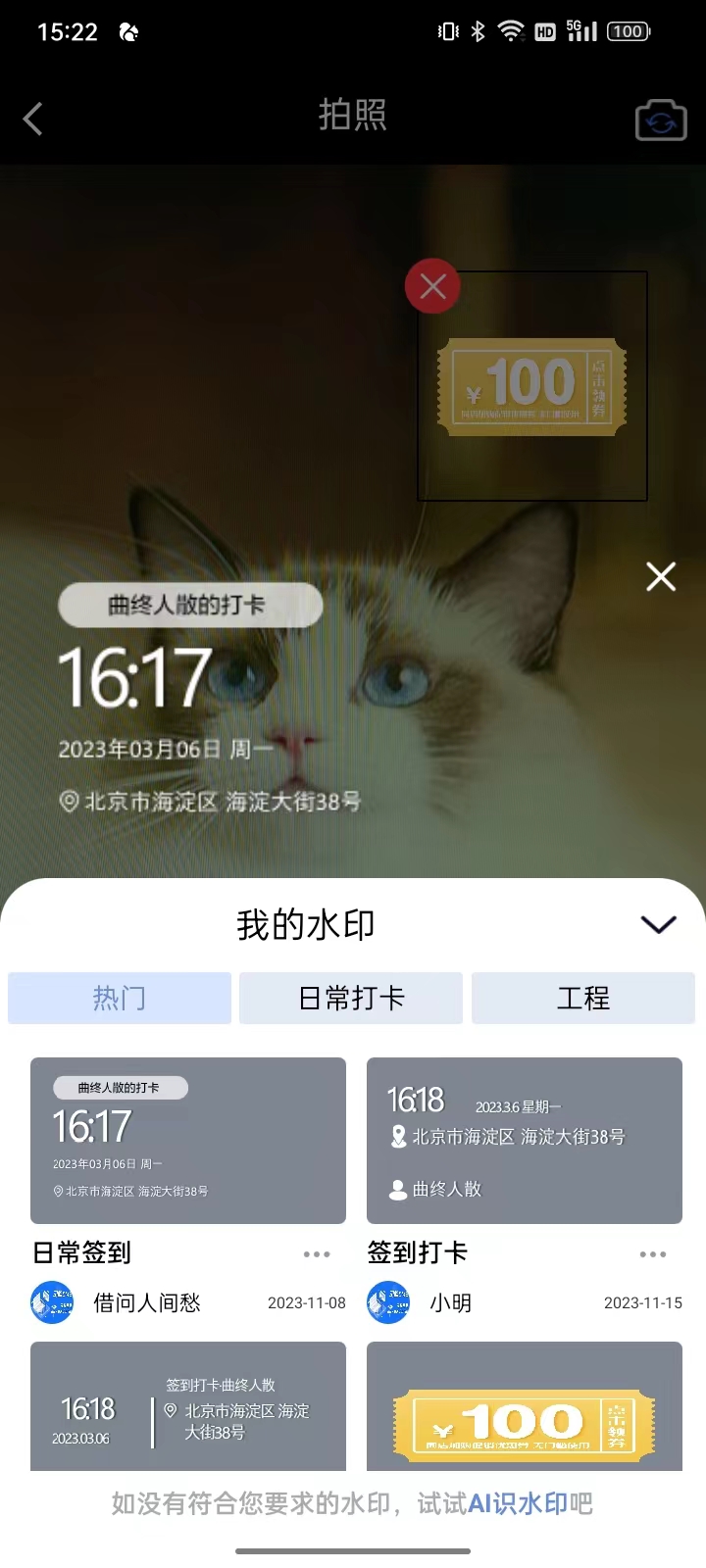Open more options for 签到打卡
Viewport: 706px width, 1568px height.
coord(653,1254)
